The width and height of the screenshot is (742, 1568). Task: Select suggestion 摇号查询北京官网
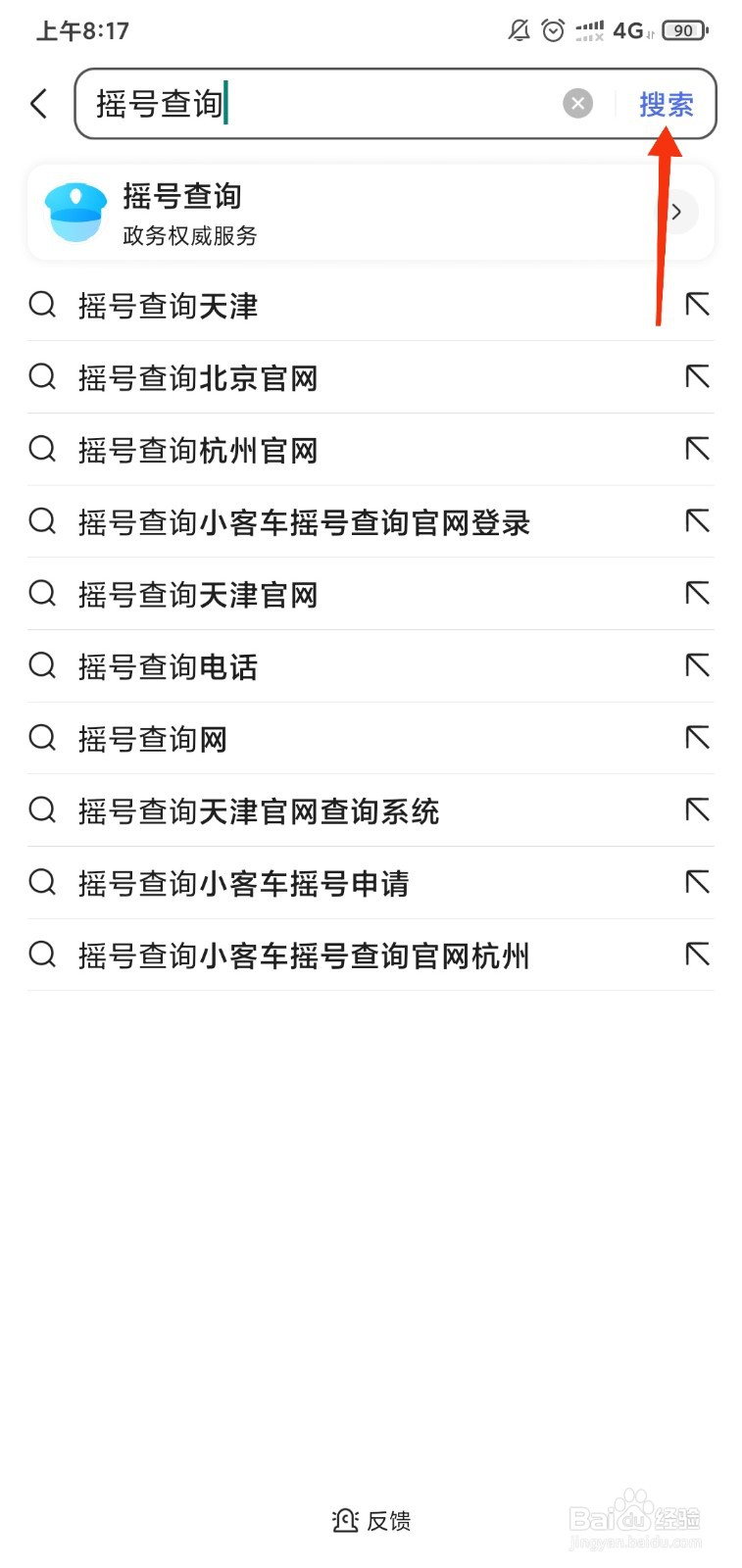tap(371, 377)
